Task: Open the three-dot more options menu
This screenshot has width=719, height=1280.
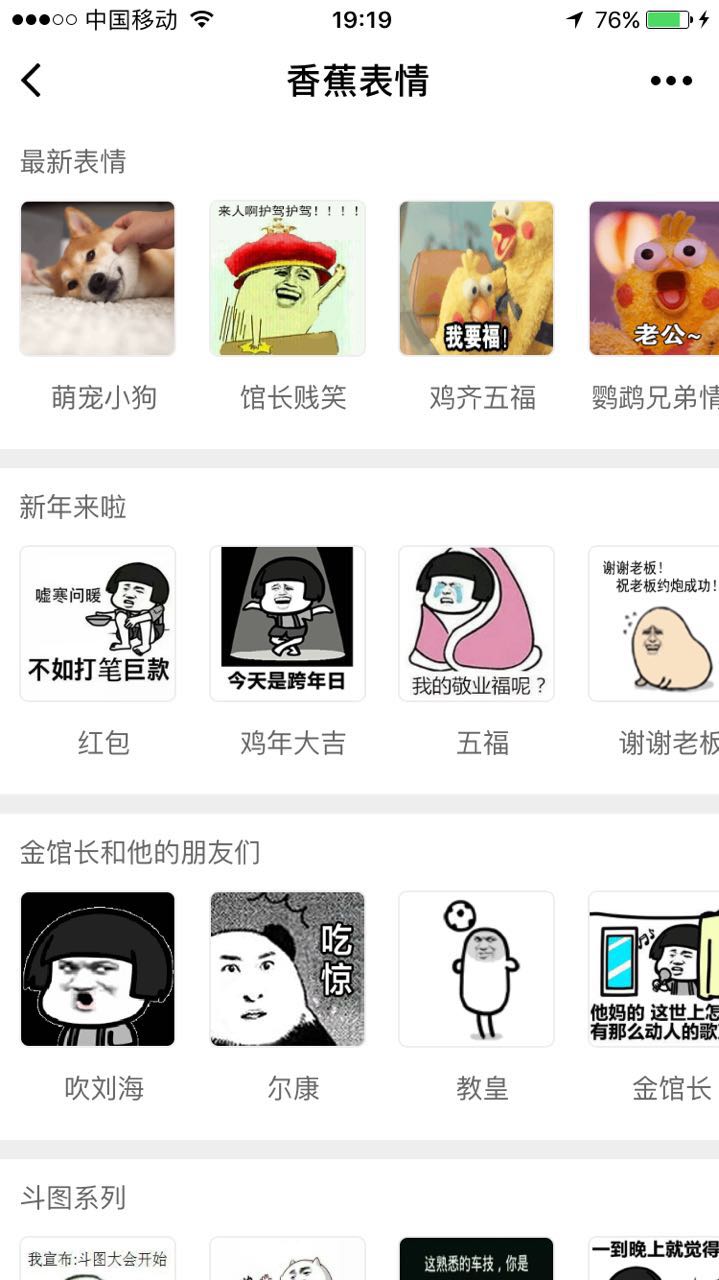Action: pos(671,81)
